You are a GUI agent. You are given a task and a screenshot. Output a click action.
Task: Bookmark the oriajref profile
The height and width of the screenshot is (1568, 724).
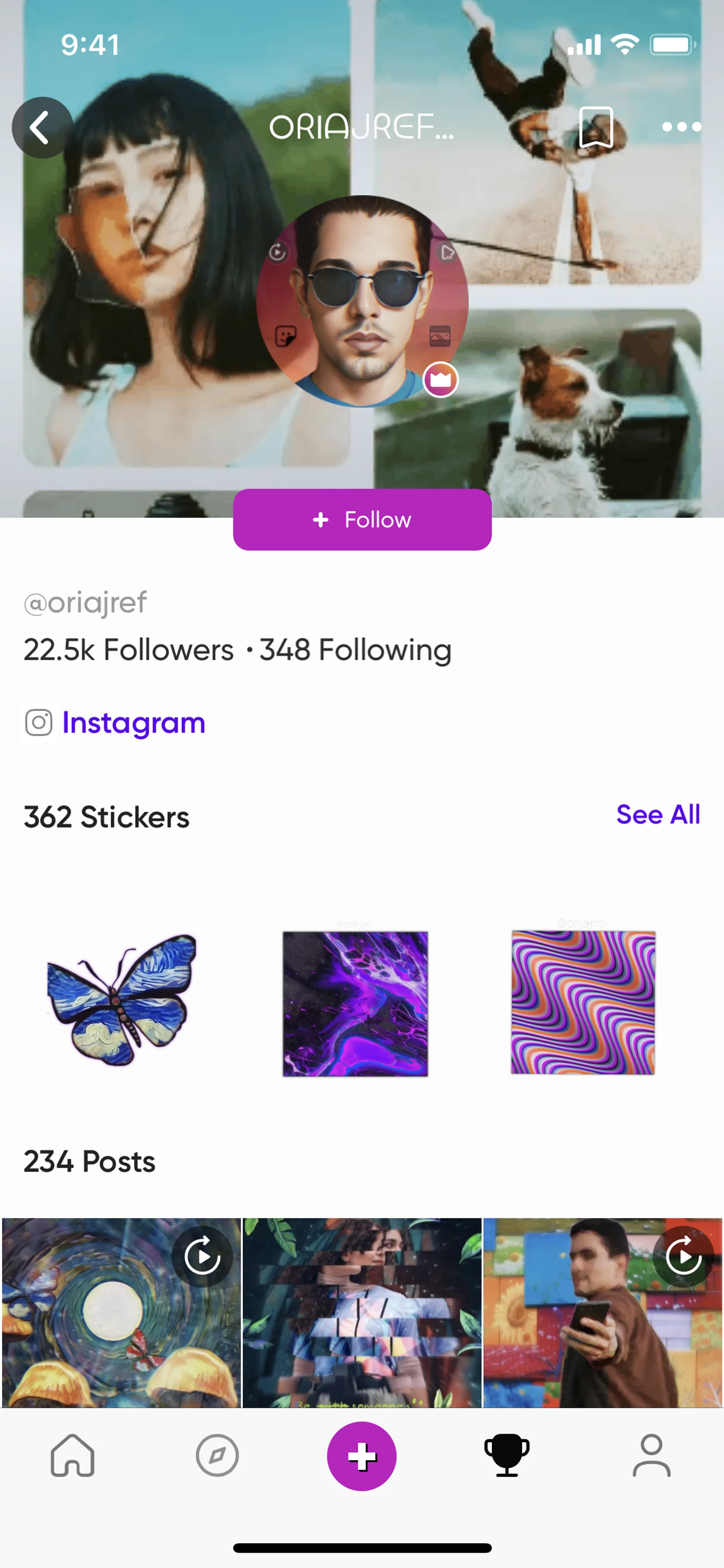coord(596,127)
